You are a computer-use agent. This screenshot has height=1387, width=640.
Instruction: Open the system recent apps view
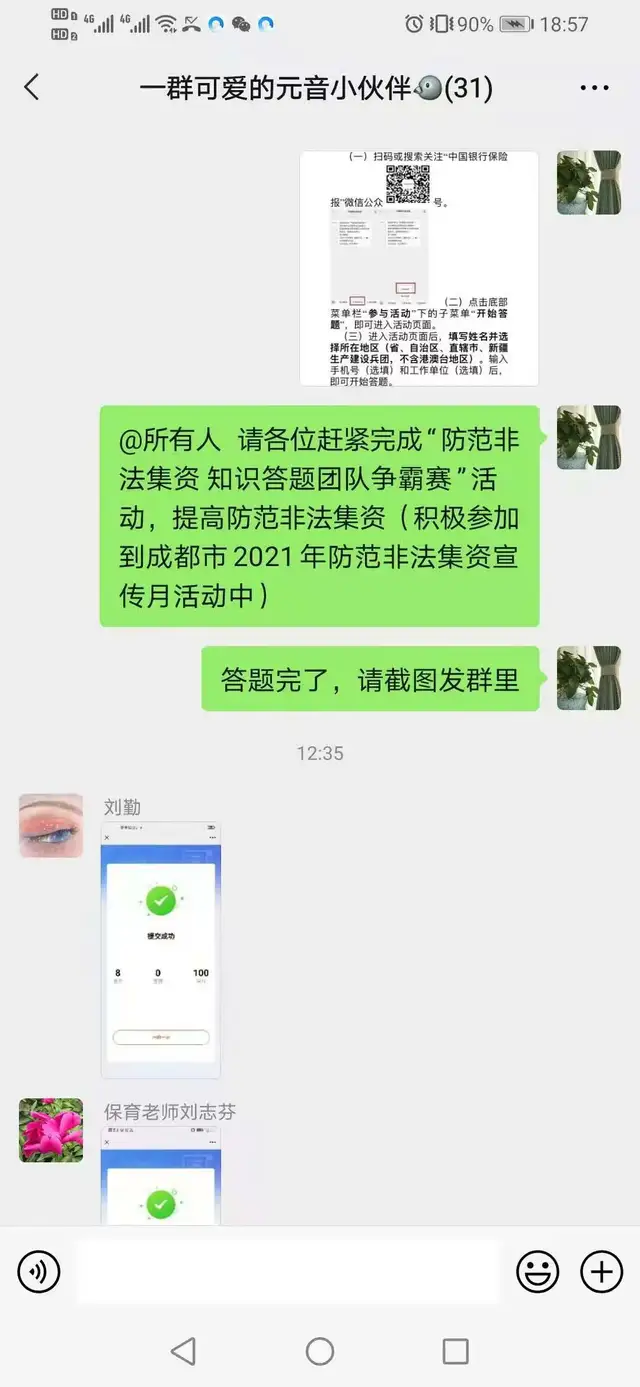click(455, 1352)
